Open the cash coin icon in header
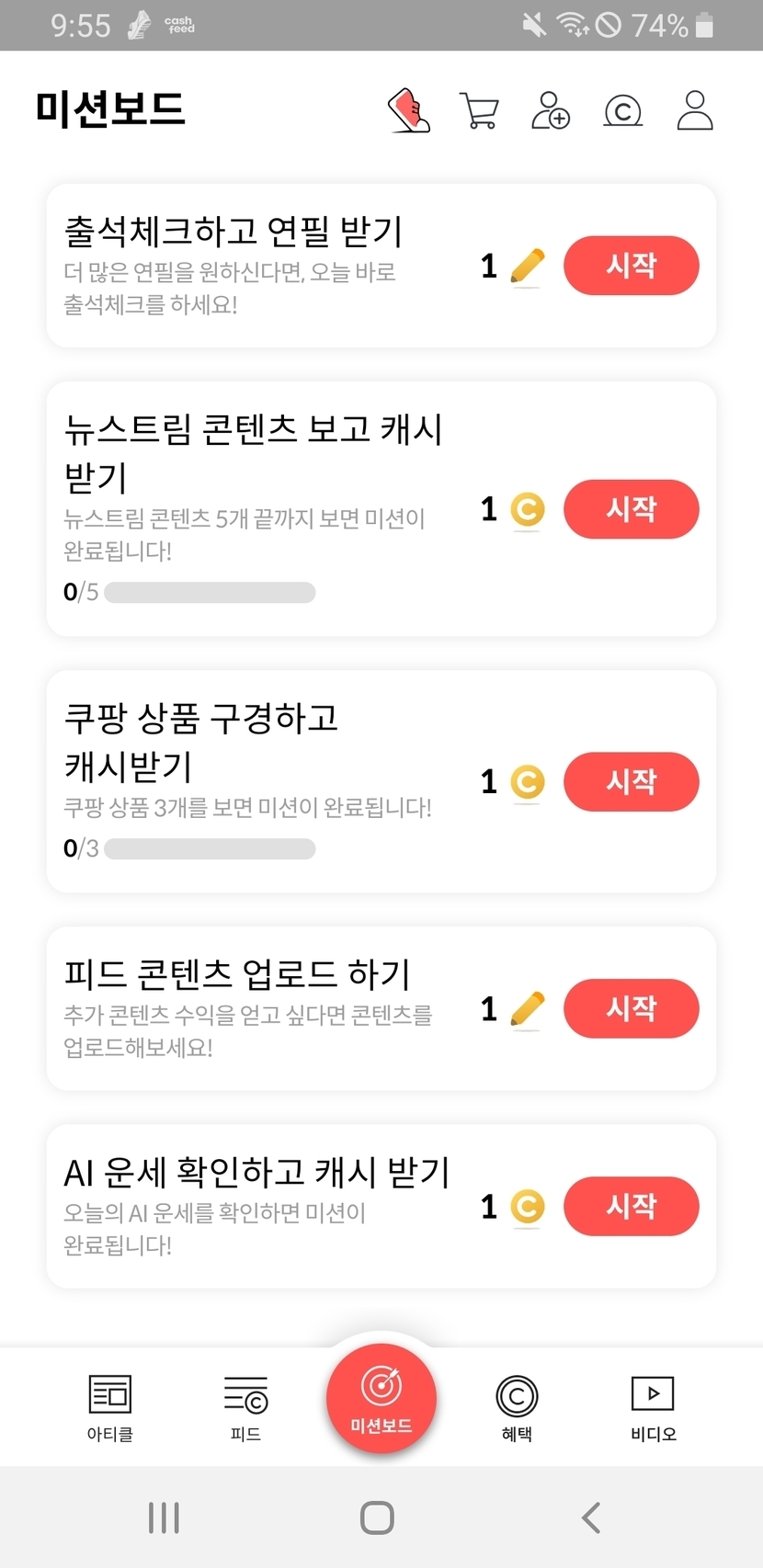Viewport: 763px width, 1568px height. click(622, 111)
